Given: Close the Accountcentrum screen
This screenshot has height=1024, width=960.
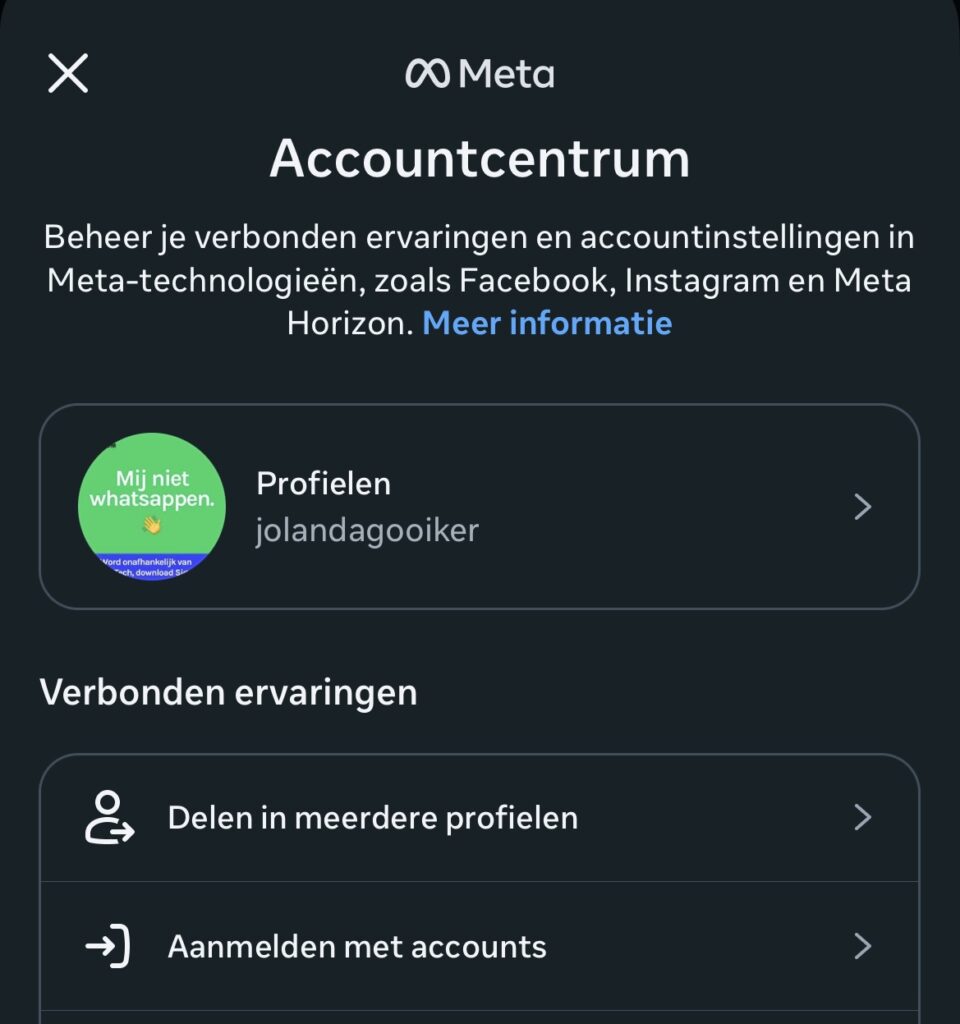Looking at the screenshot, I should tap(68, 73).
